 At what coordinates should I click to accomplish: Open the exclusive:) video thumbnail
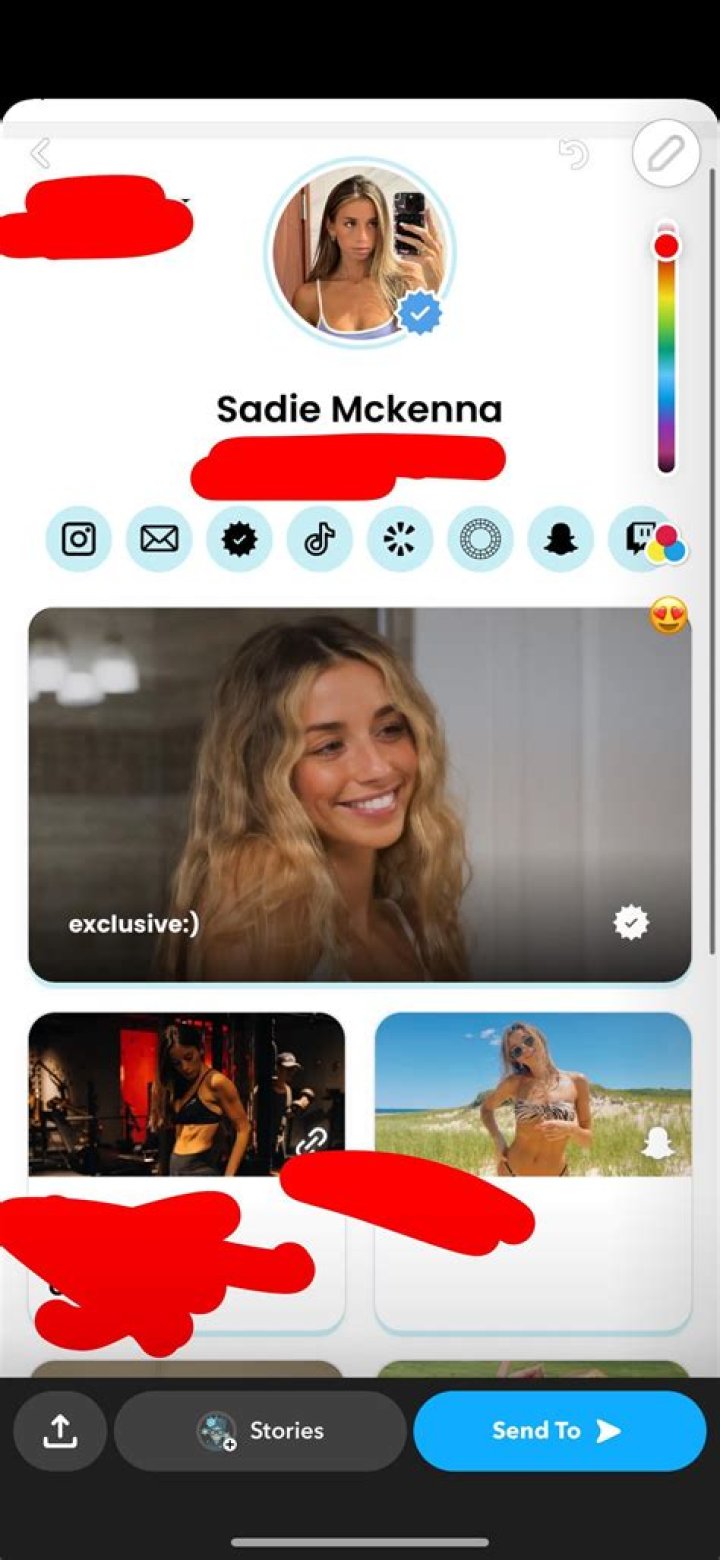tap(360, 790)
